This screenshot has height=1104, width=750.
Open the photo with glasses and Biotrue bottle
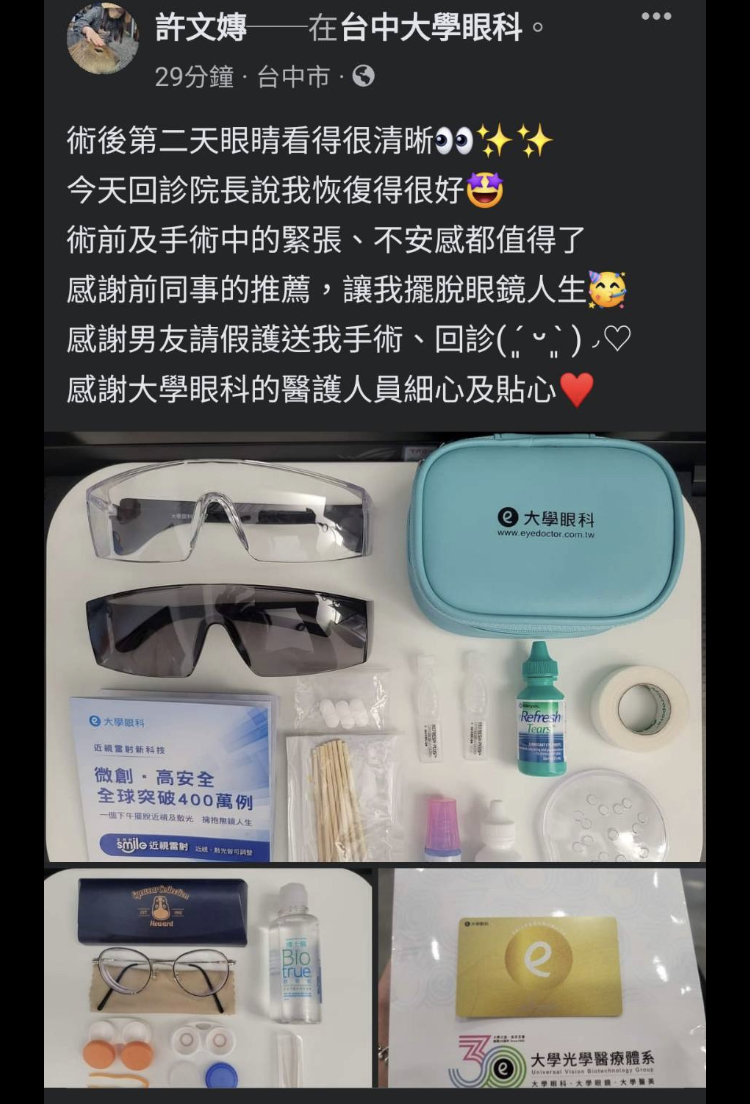(208, 978)
